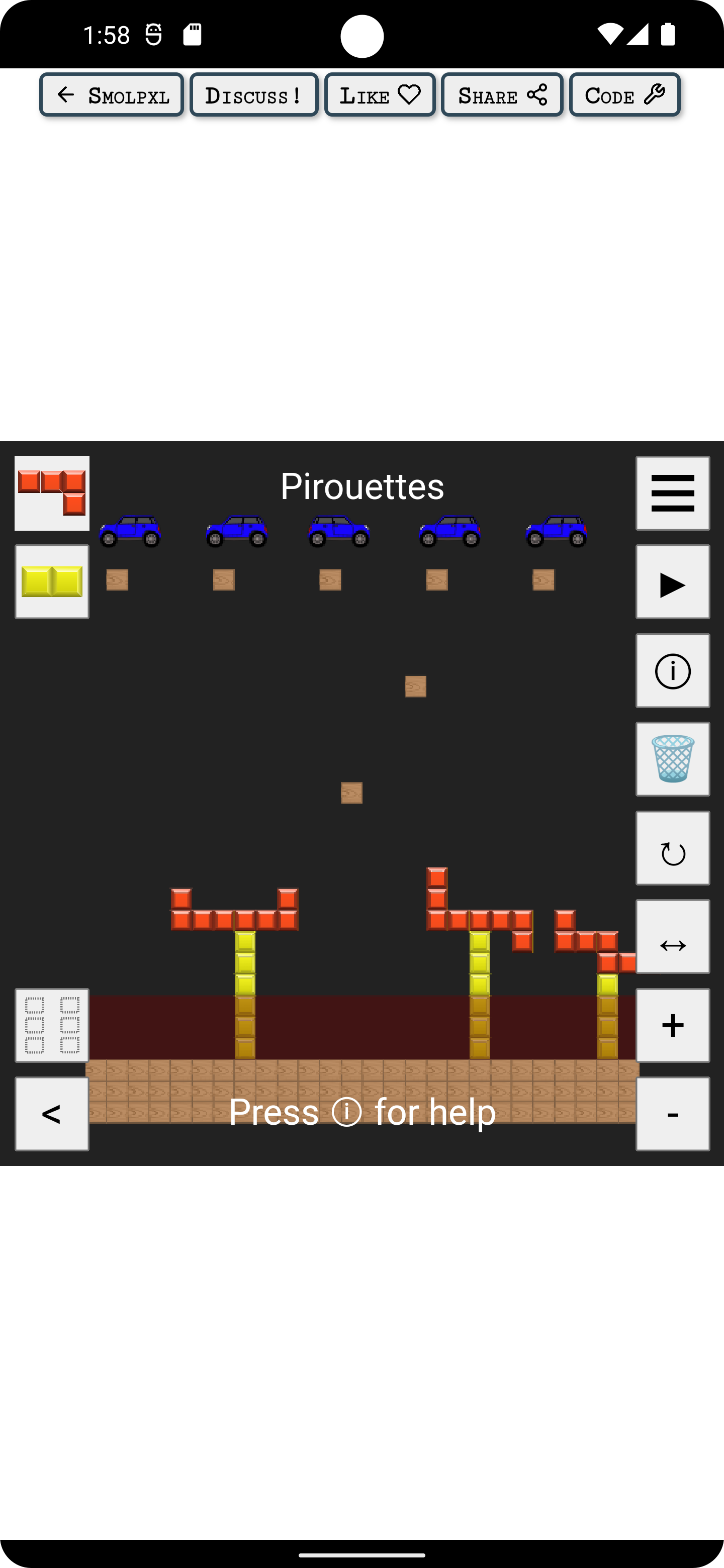Rotate the selected piece
The height and width of the screenshot is (1568, 724).
[x=672, y=848]
